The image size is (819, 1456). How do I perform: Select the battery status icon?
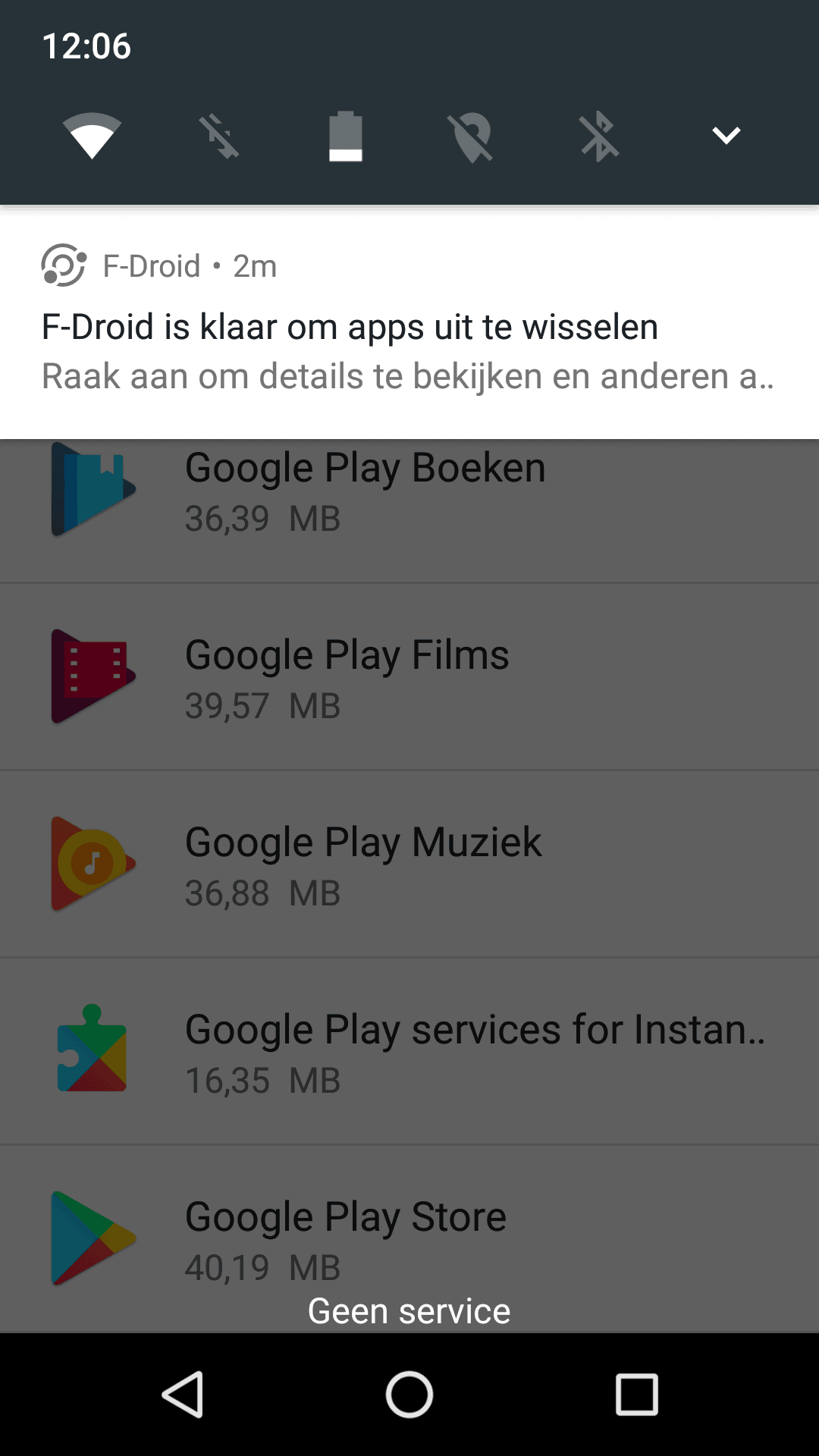point(346,136)
